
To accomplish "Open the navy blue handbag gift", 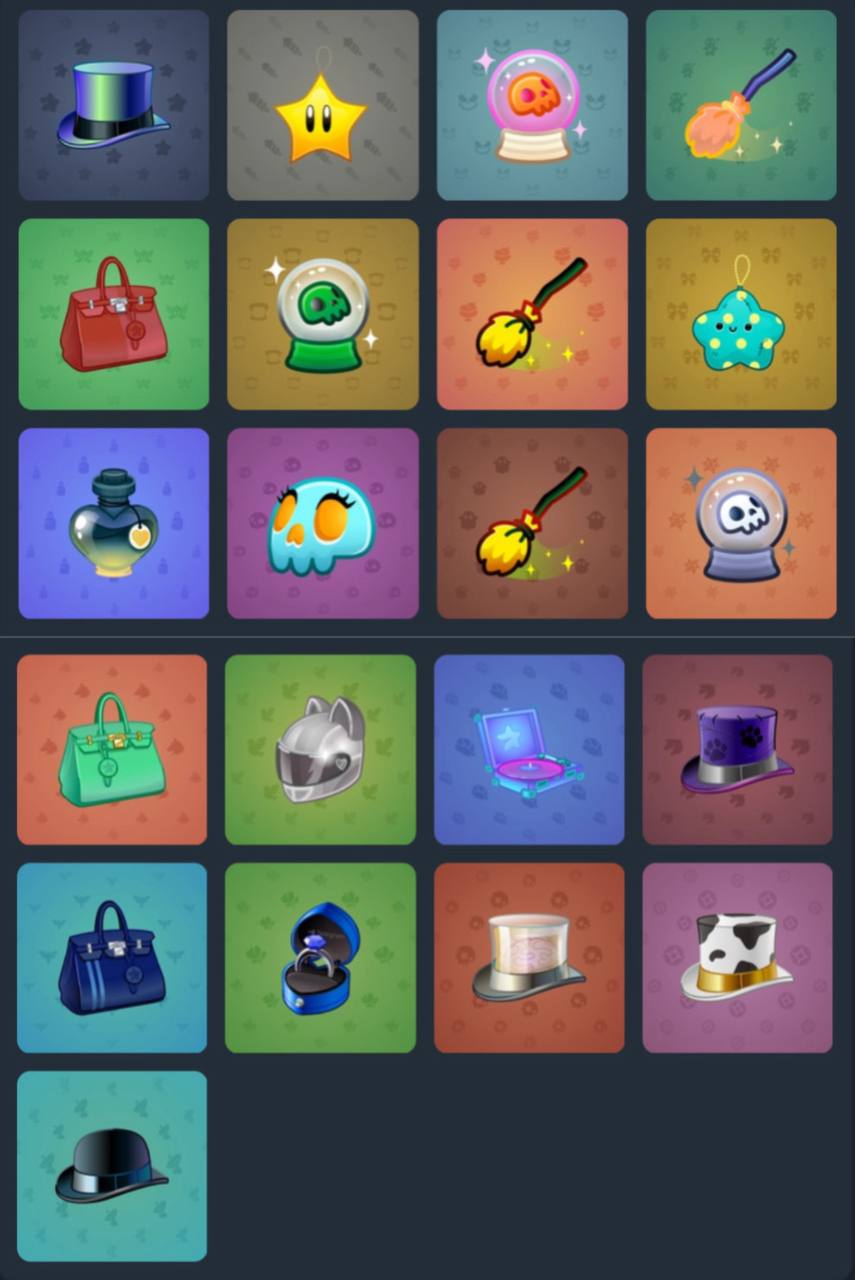I will click(112, 958).
